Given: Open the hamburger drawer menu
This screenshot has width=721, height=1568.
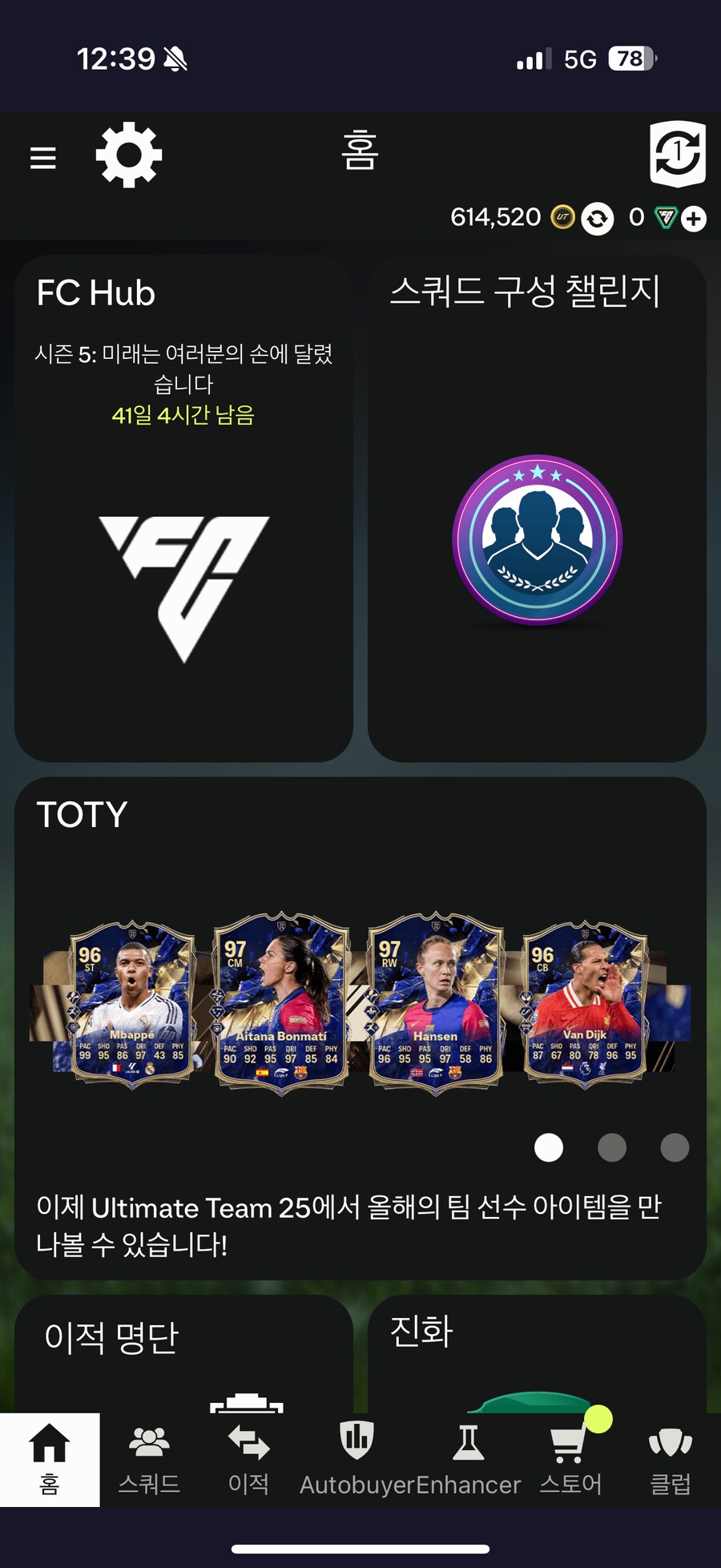Looking at the screenshot, I should point(43,157).
